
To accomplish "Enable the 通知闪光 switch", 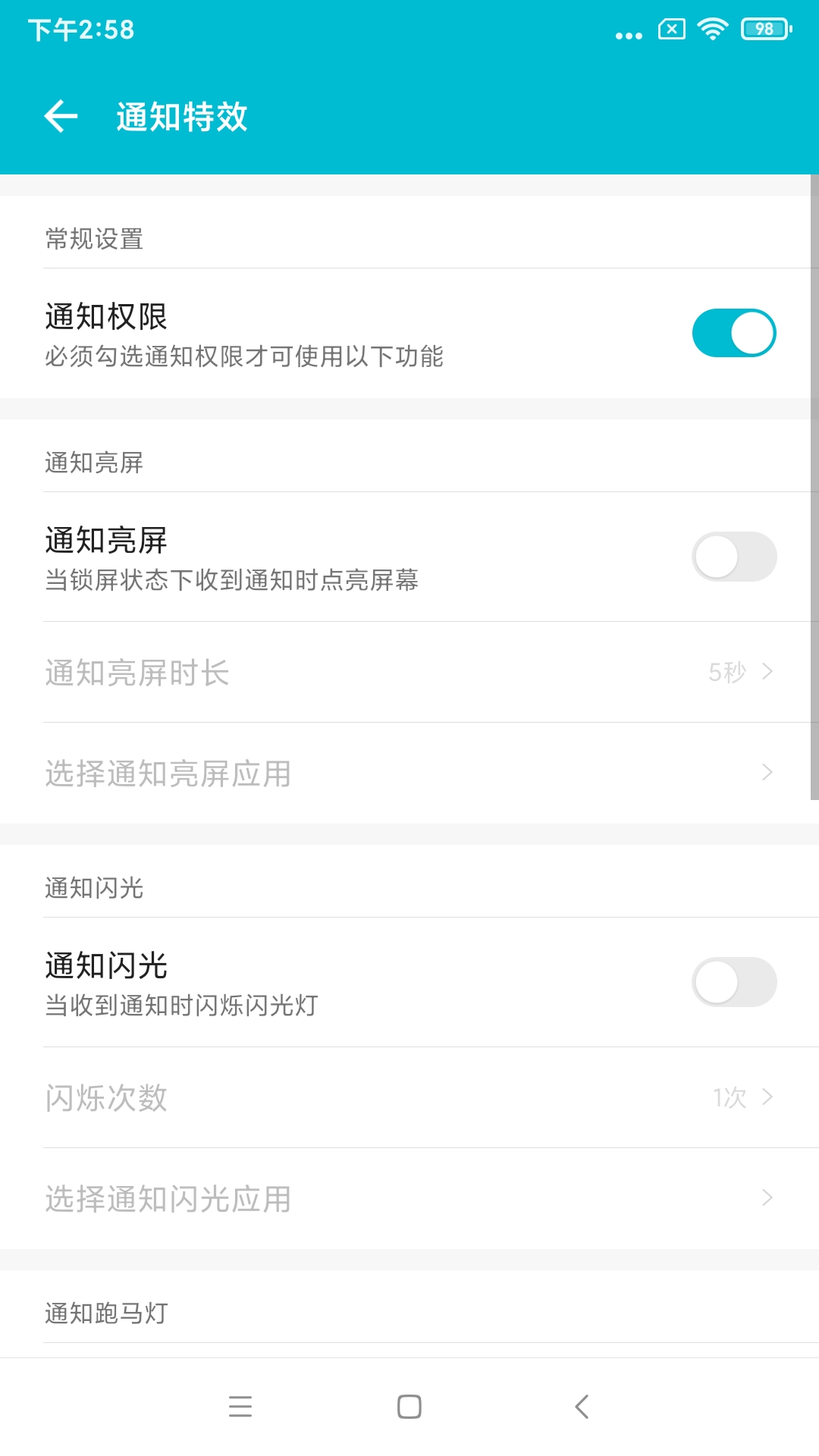I will (733, 982).
